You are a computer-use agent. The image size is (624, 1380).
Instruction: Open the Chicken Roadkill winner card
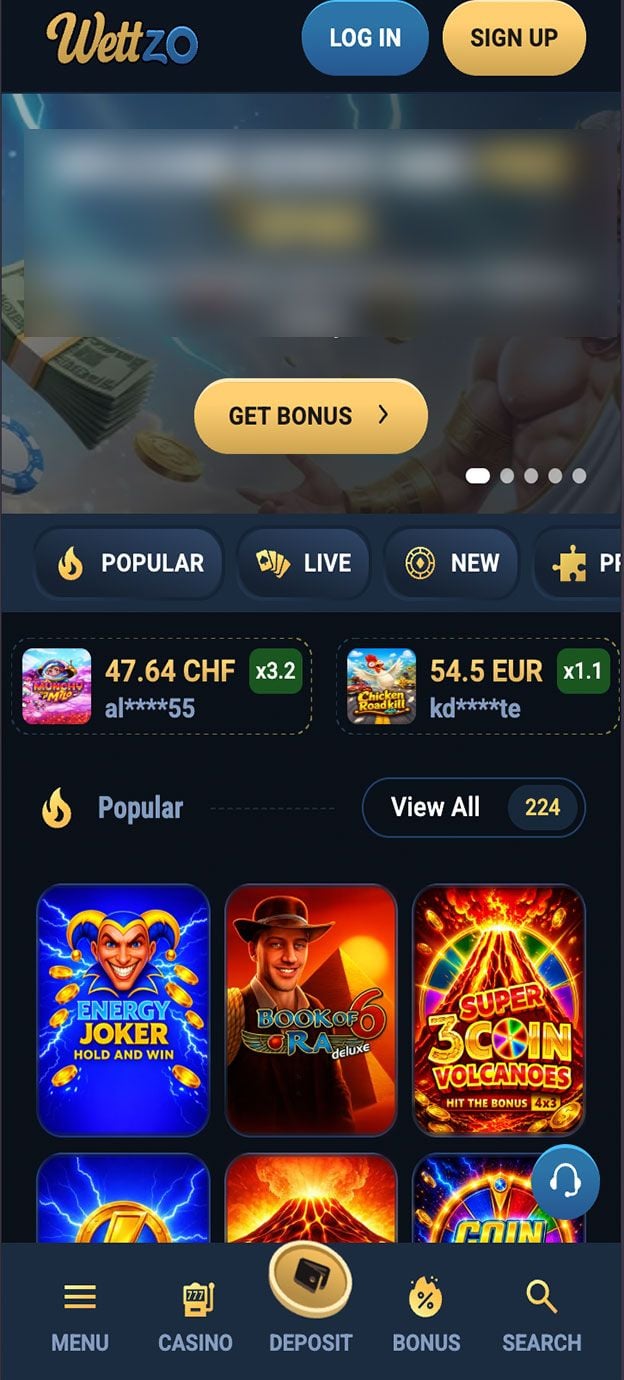(x=478, y=686)
